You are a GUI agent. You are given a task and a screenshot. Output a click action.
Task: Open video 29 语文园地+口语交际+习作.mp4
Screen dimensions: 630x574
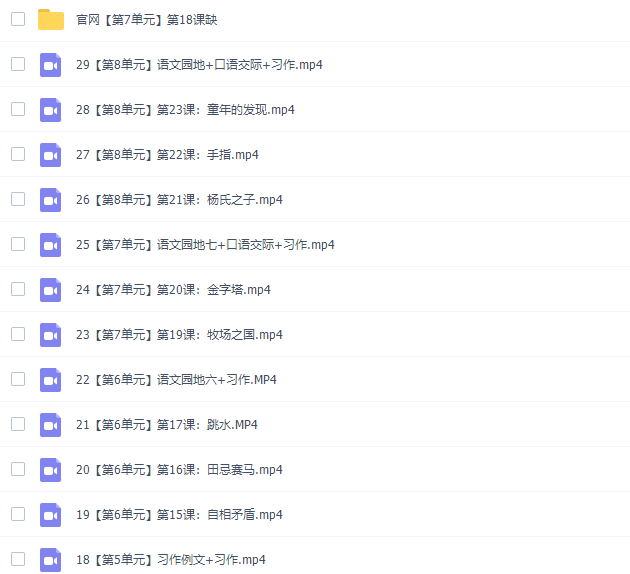coord(199,65)
